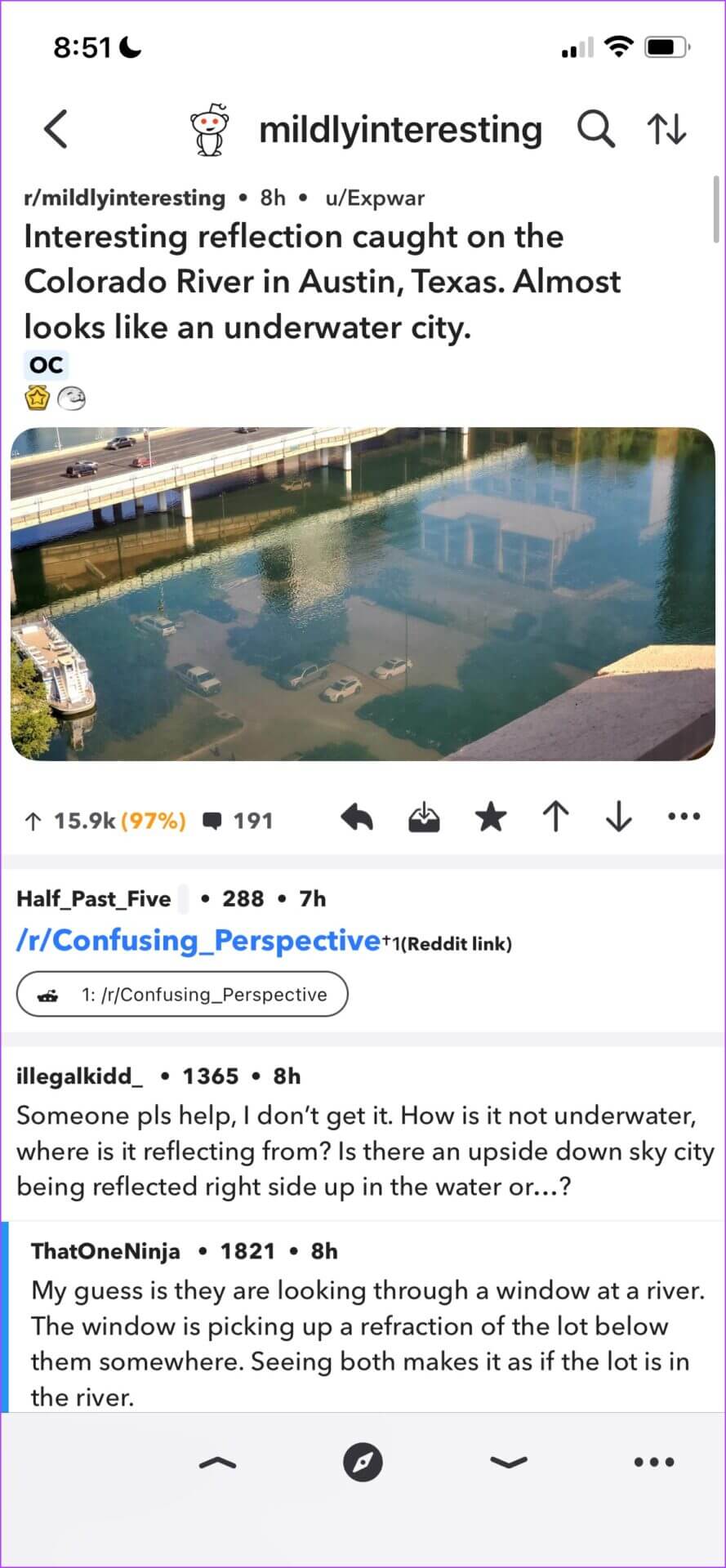This screenshot has width=726, height=1568.
Task: Open u/Expwar's profile
Action: pos(375,198)
